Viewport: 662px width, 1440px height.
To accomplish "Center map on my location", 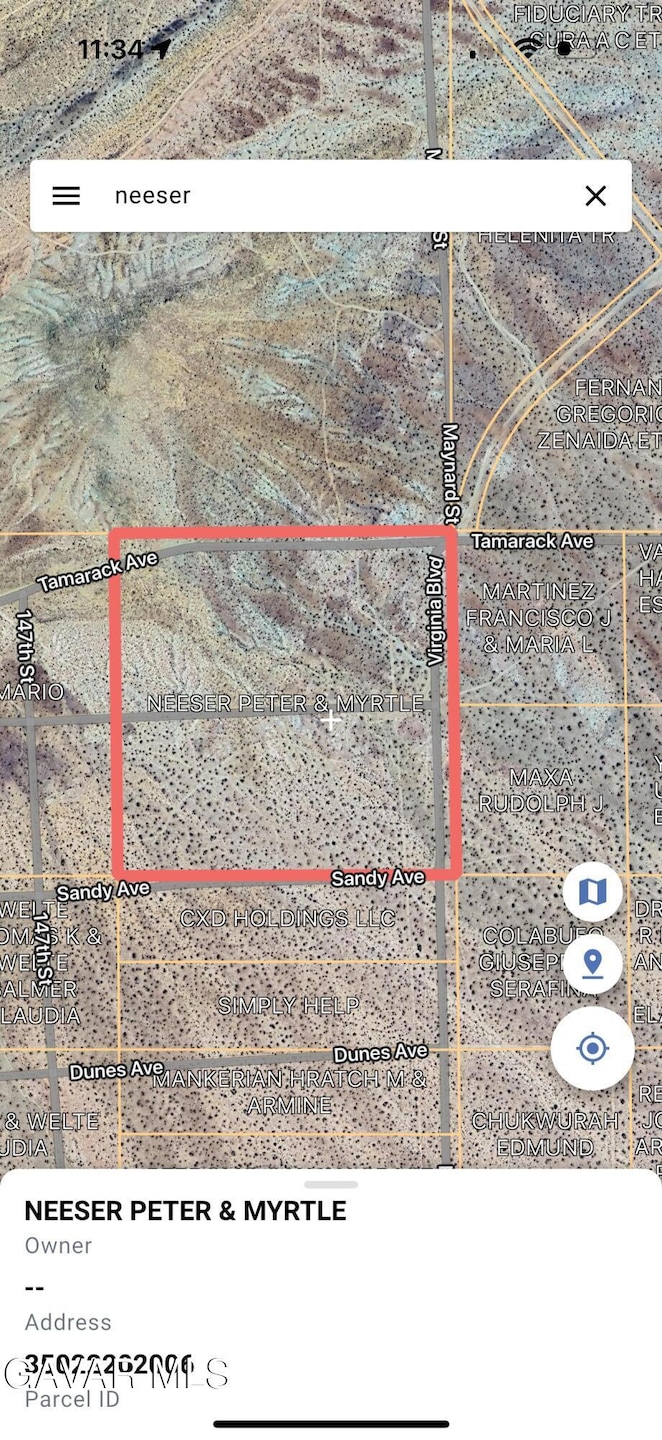I will click(x=593, y=1048).
